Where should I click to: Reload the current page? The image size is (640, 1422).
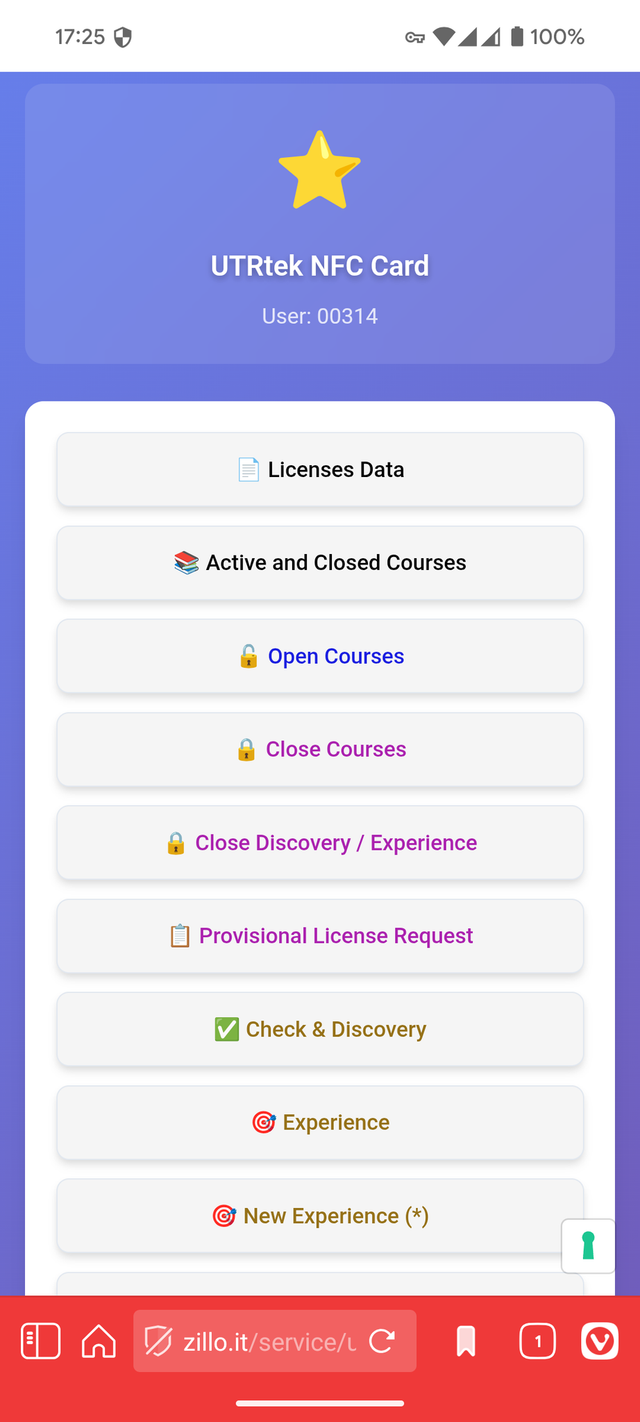click(x=382, y=1341)
